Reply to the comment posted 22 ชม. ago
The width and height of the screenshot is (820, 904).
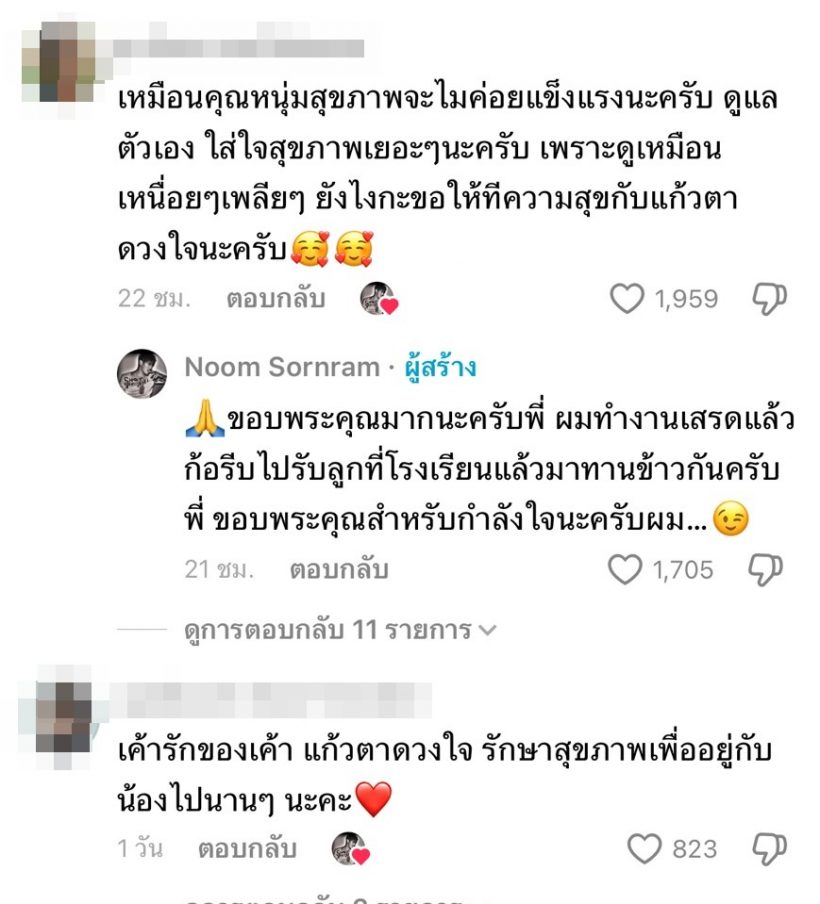point(275,298)
